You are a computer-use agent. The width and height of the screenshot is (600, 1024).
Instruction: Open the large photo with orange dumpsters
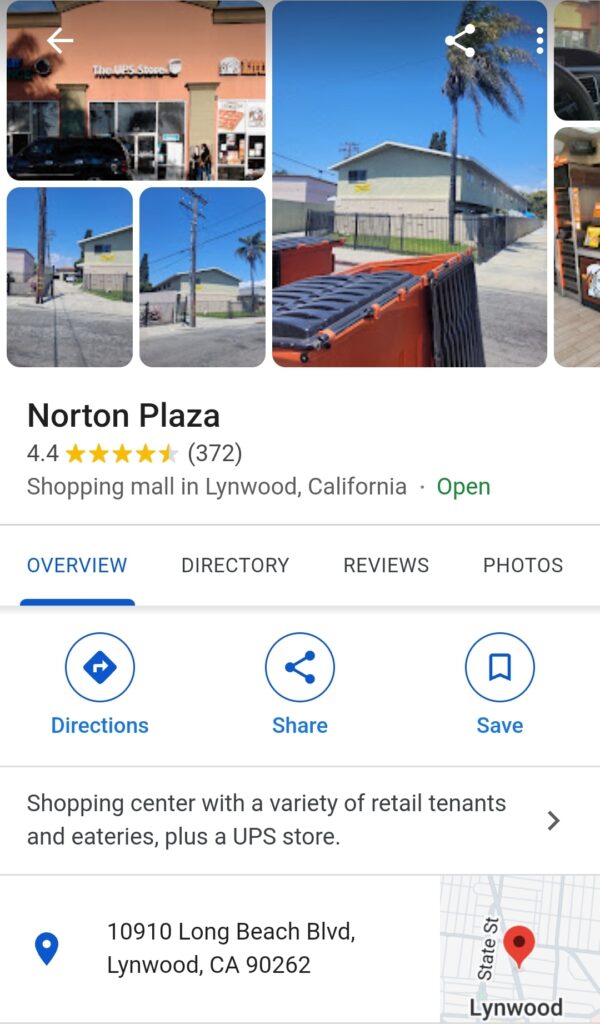click(x=410, y=200)
